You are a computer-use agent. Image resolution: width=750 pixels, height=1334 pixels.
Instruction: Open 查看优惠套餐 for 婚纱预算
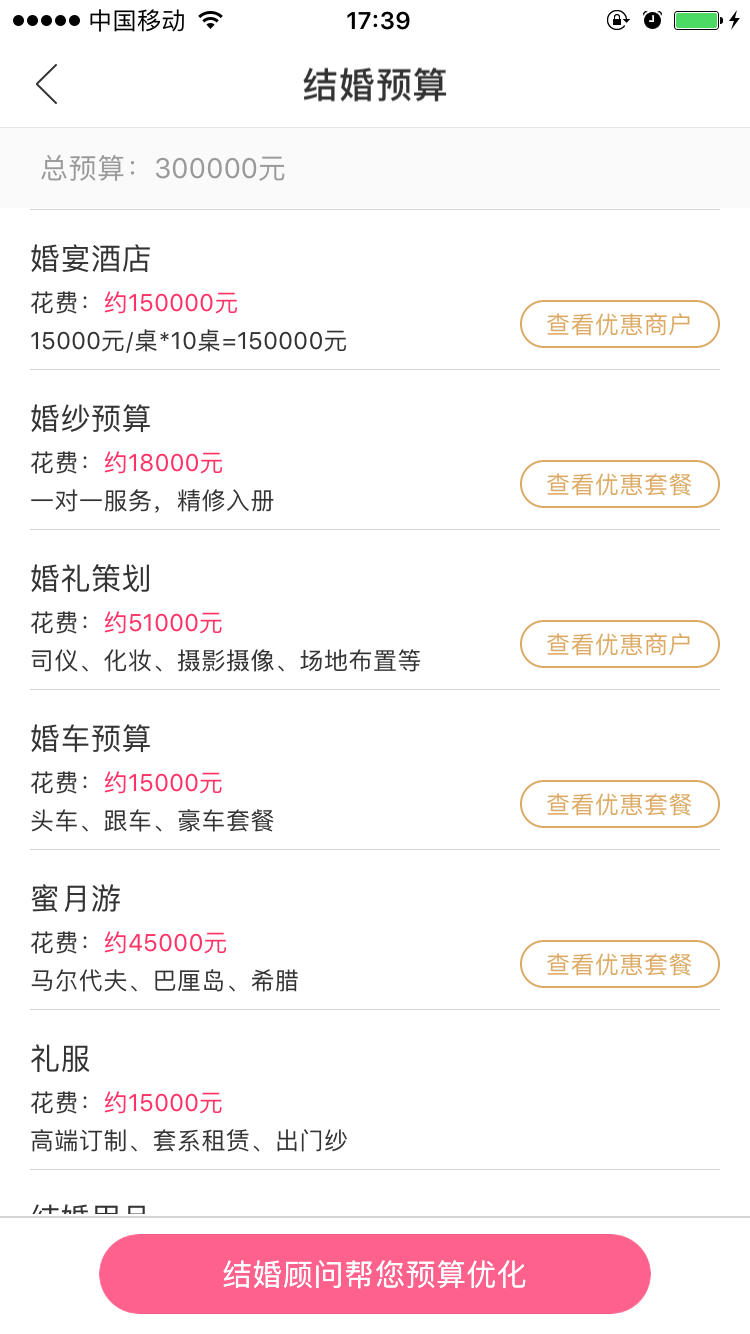(619, 484)
